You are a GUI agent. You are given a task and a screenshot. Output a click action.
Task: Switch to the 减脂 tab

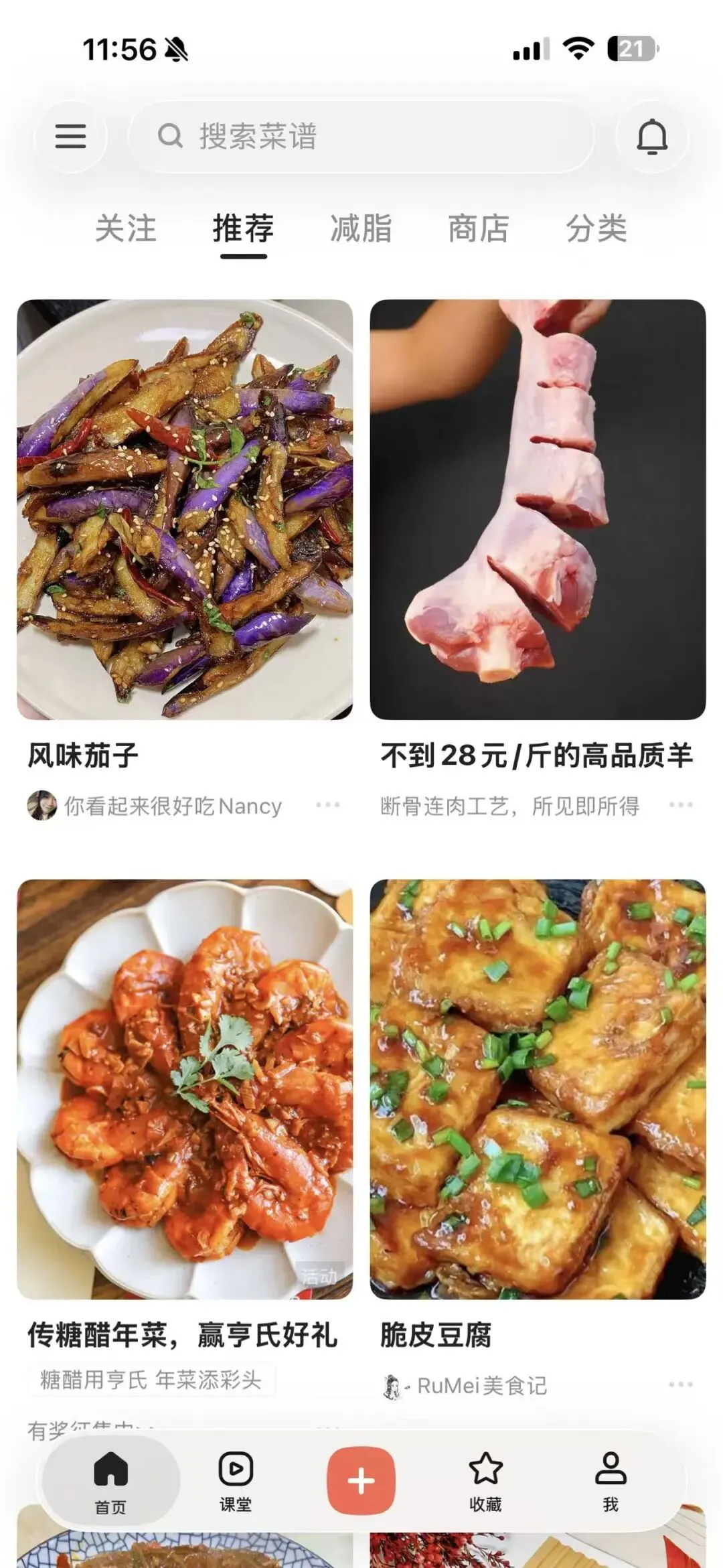pyautogui.click(x=361, y=228)
